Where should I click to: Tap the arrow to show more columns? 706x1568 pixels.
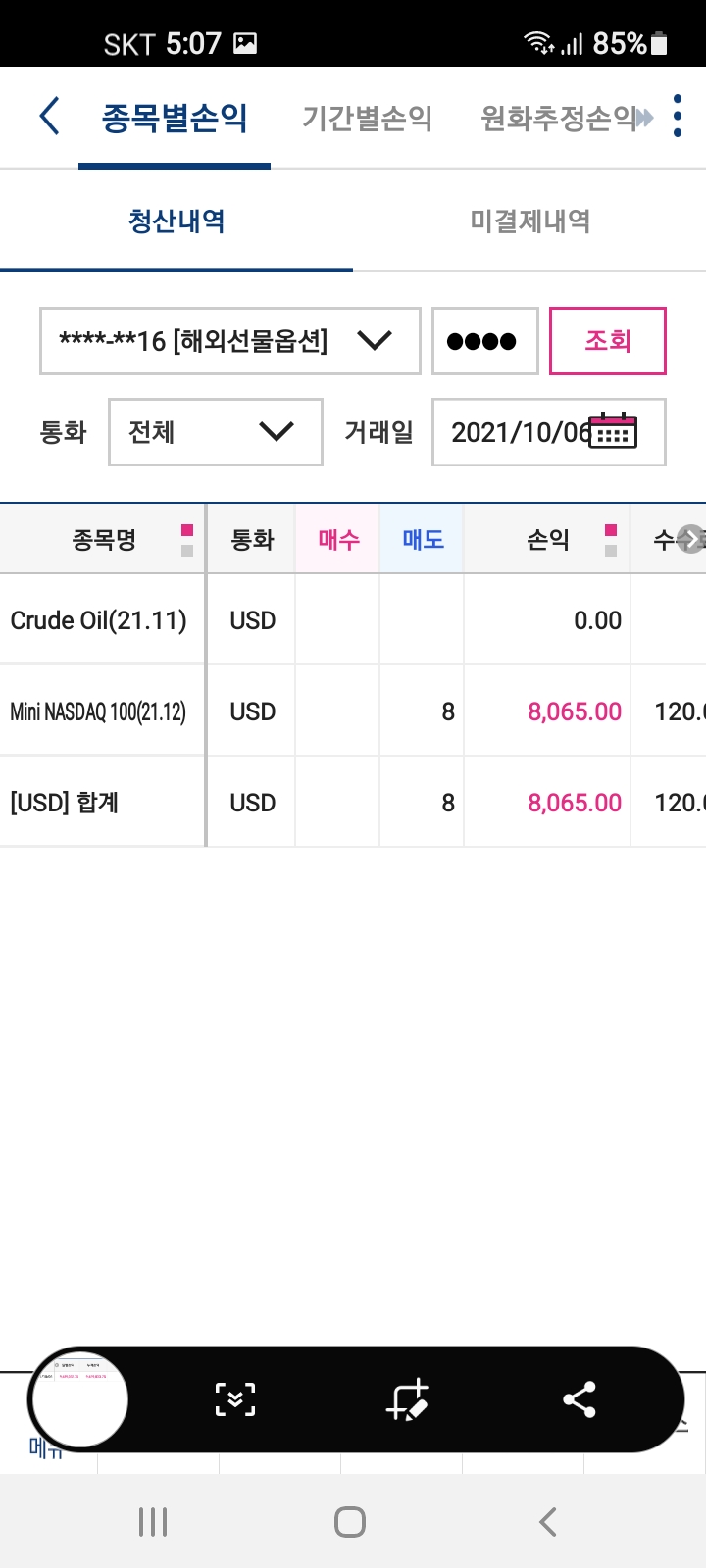(690, 539)
